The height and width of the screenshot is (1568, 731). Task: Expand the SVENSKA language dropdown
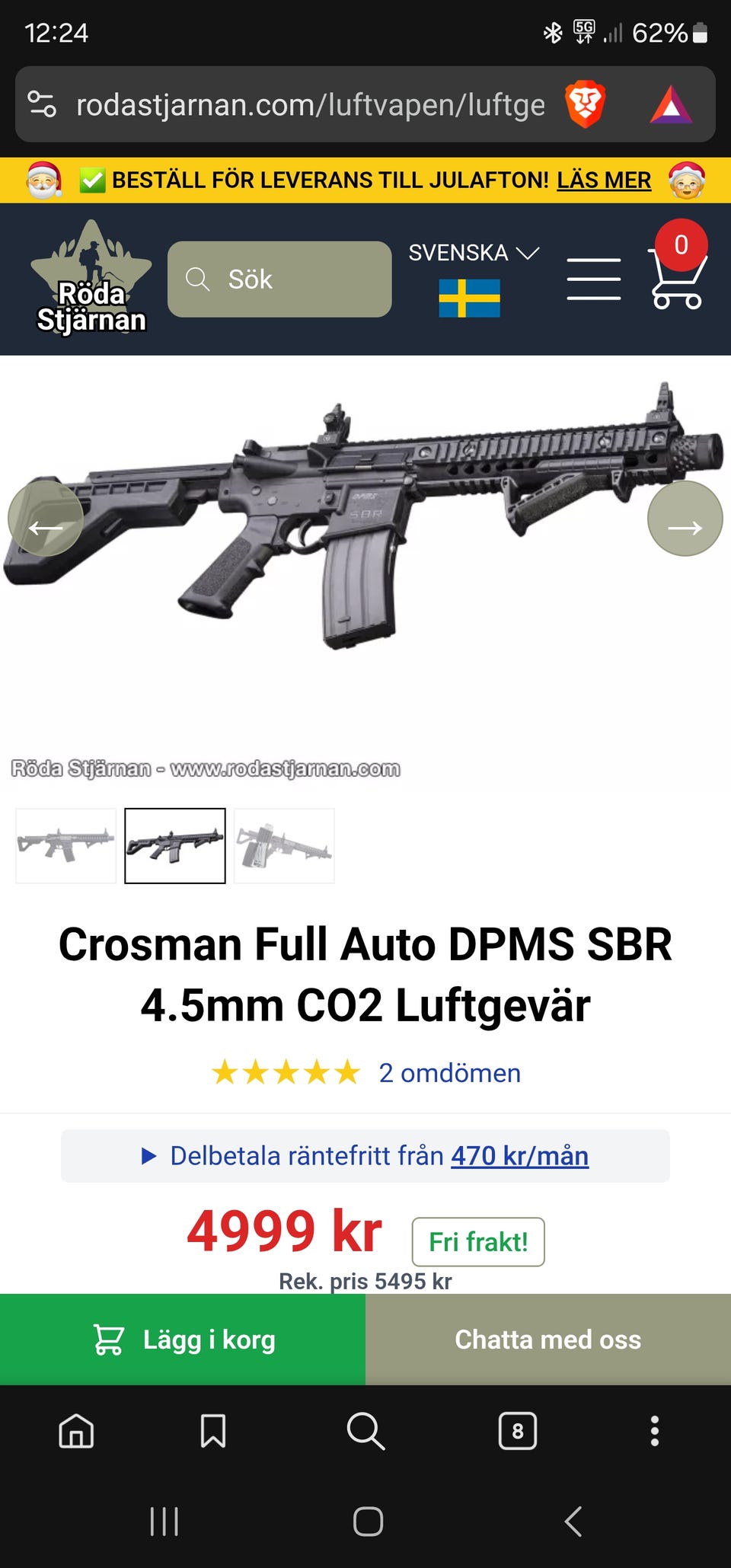pos(474,254)
